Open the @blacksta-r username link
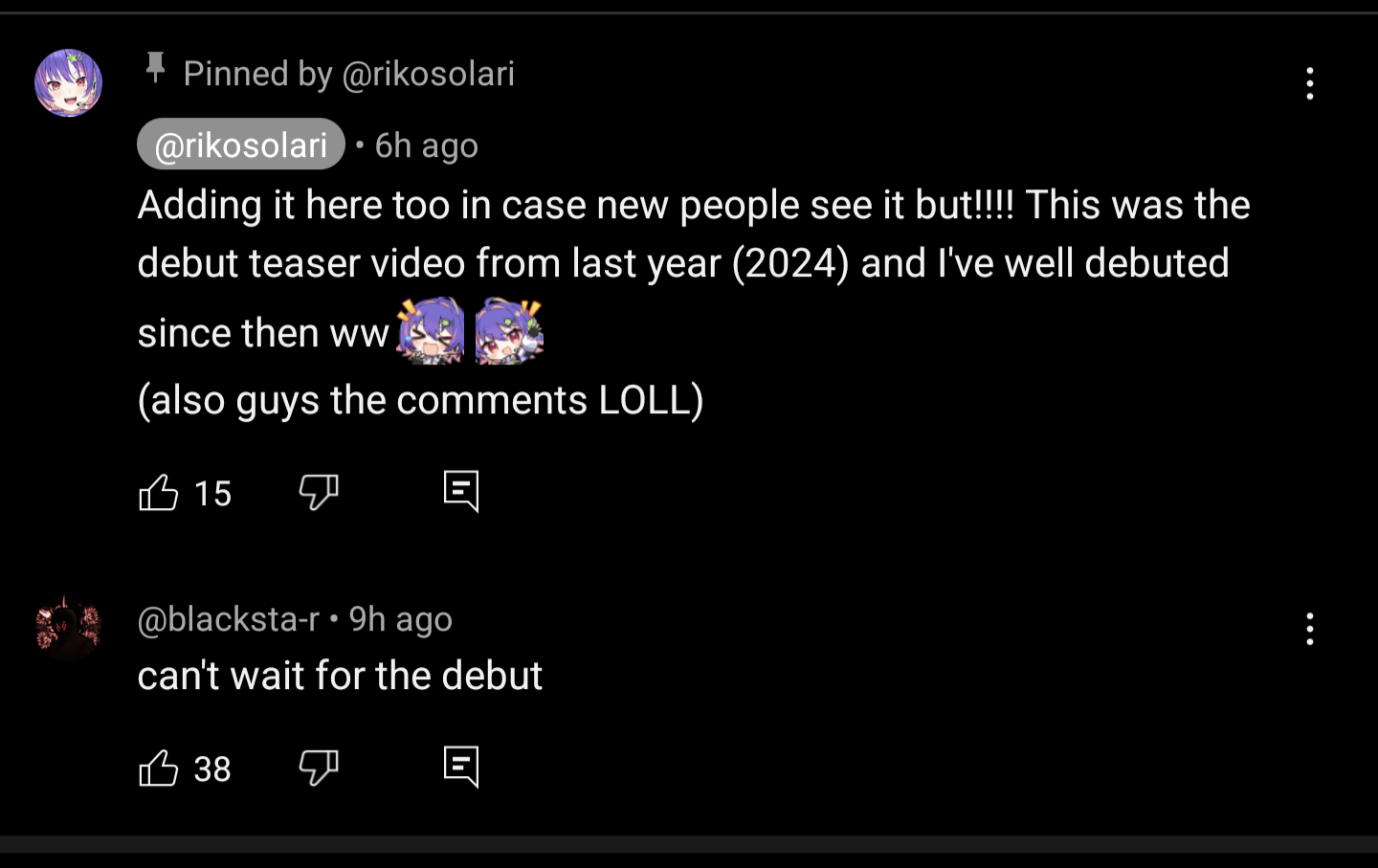 pos(229,620)
